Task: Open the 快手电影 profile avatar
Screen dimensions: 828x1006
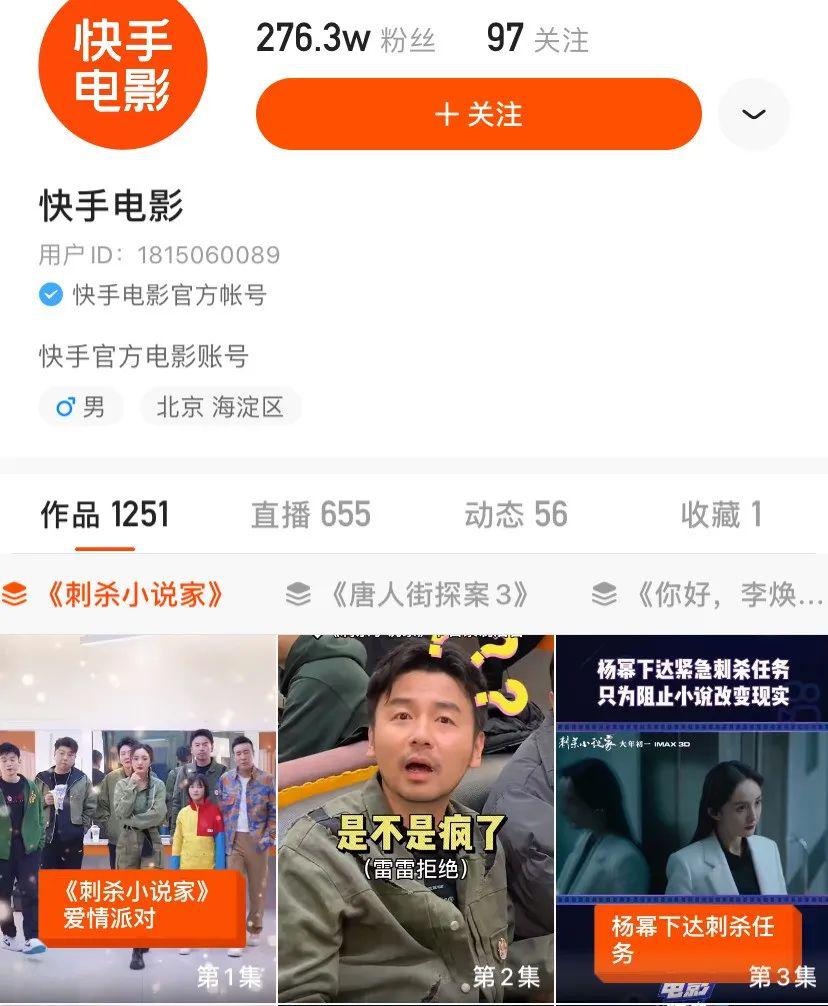Action: tap(122, 65)
